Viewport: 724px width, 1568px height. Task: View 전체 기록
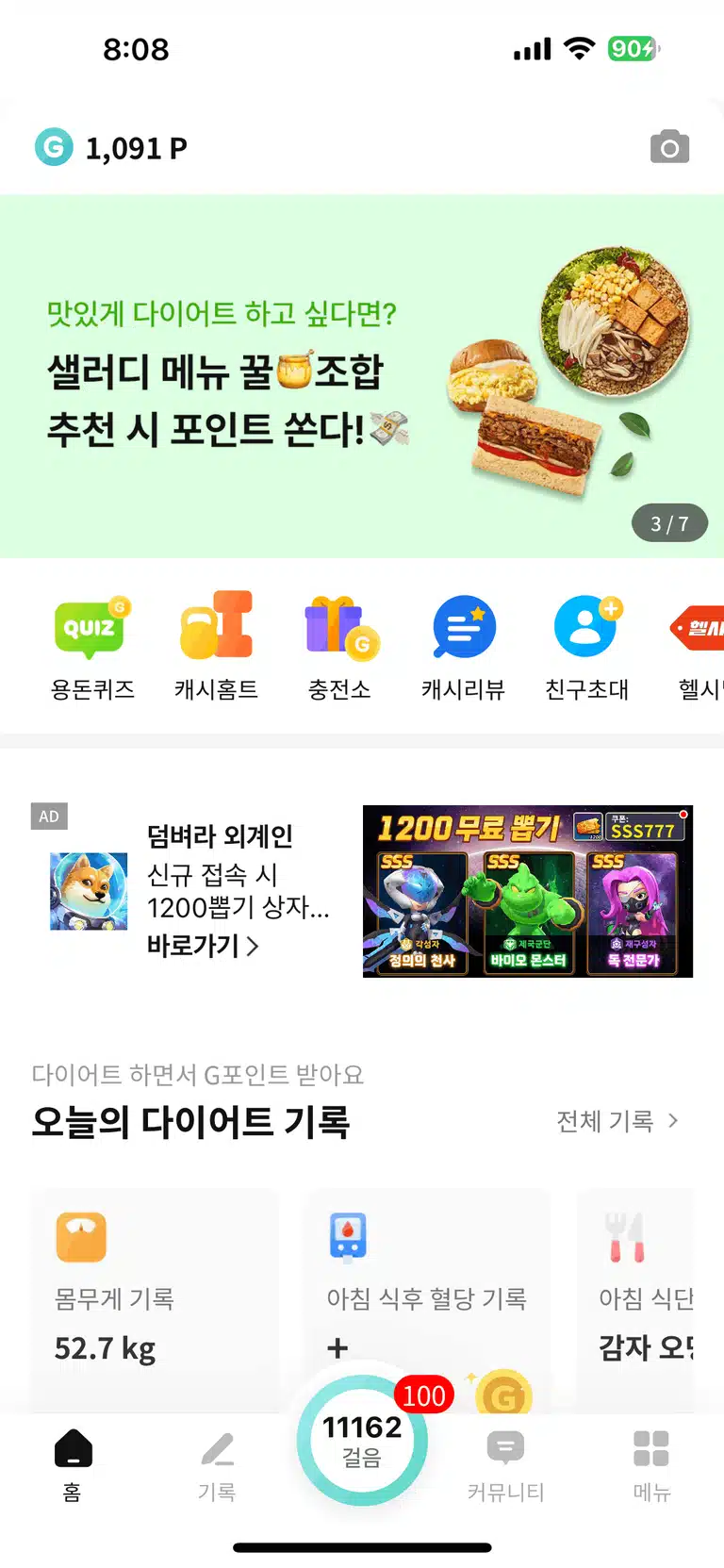tap(617, 1121)
